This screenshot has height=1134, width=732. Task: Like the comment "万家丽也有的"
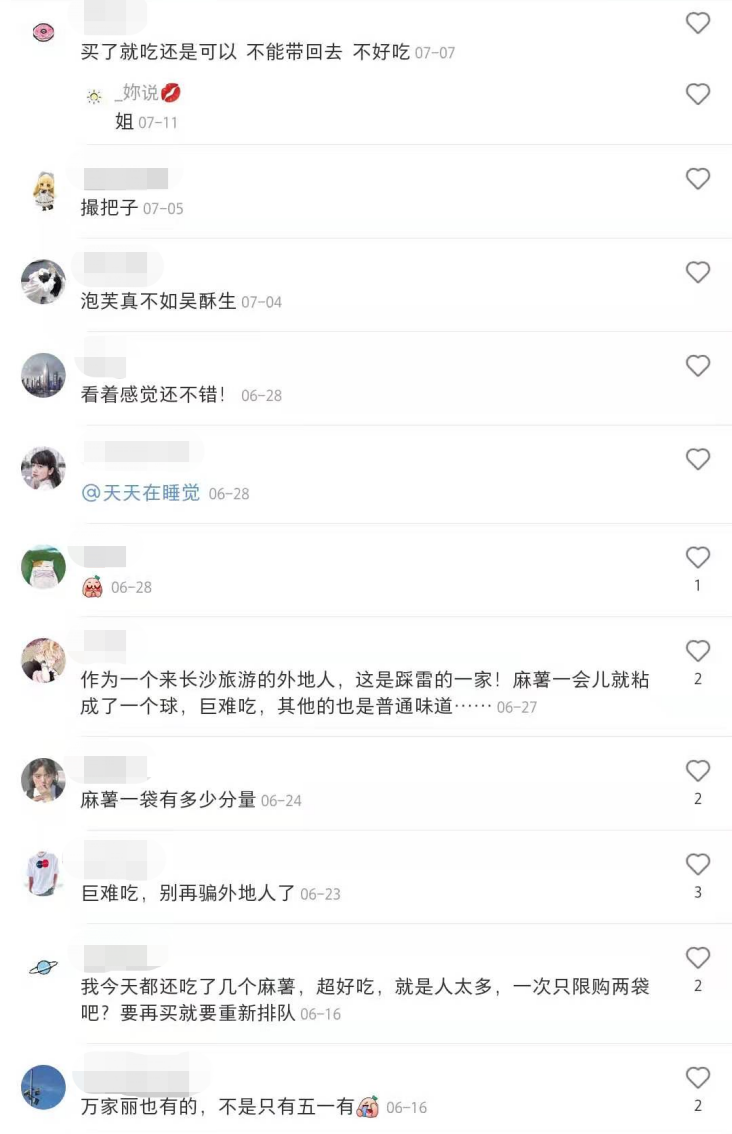[697, 1078]
